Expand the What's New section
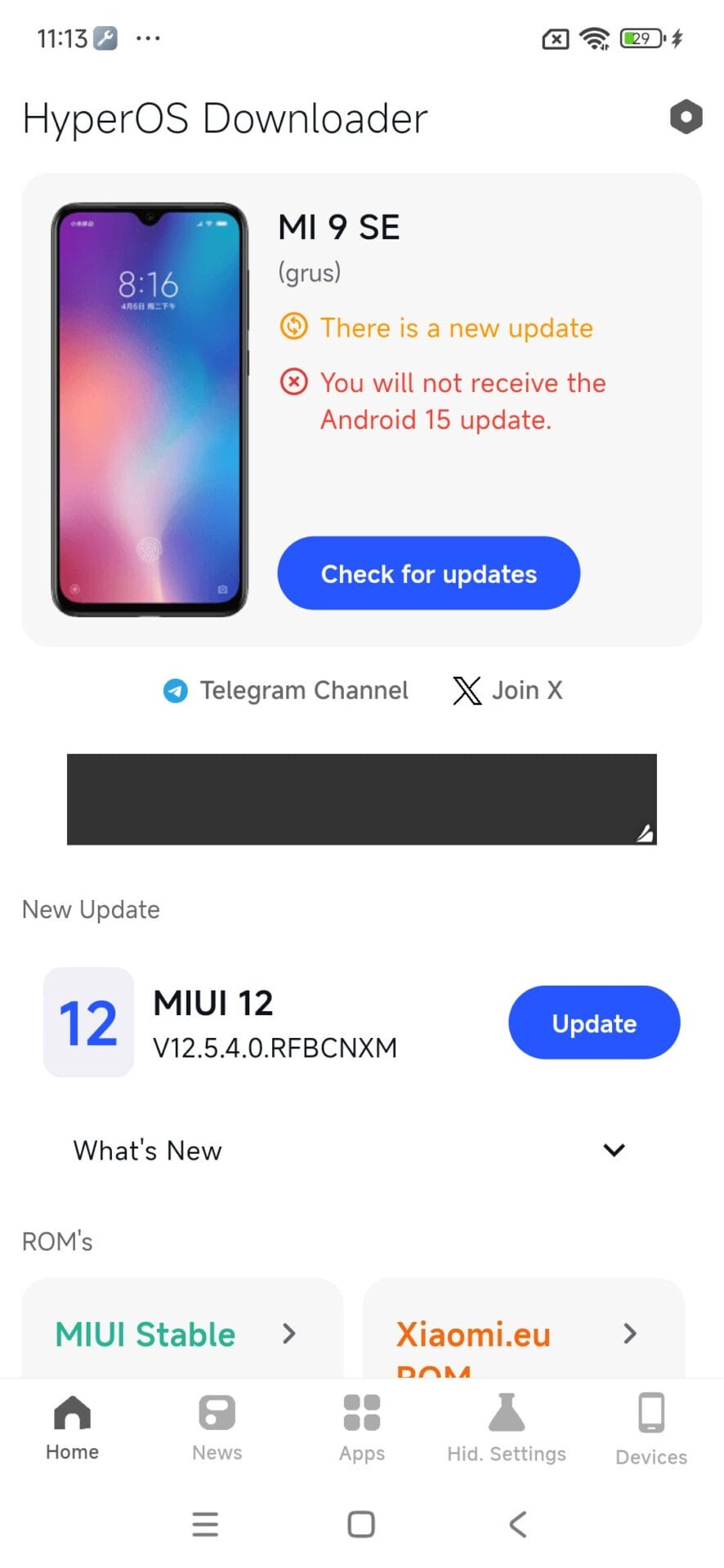724x1568 pixels. (613, 1150)
